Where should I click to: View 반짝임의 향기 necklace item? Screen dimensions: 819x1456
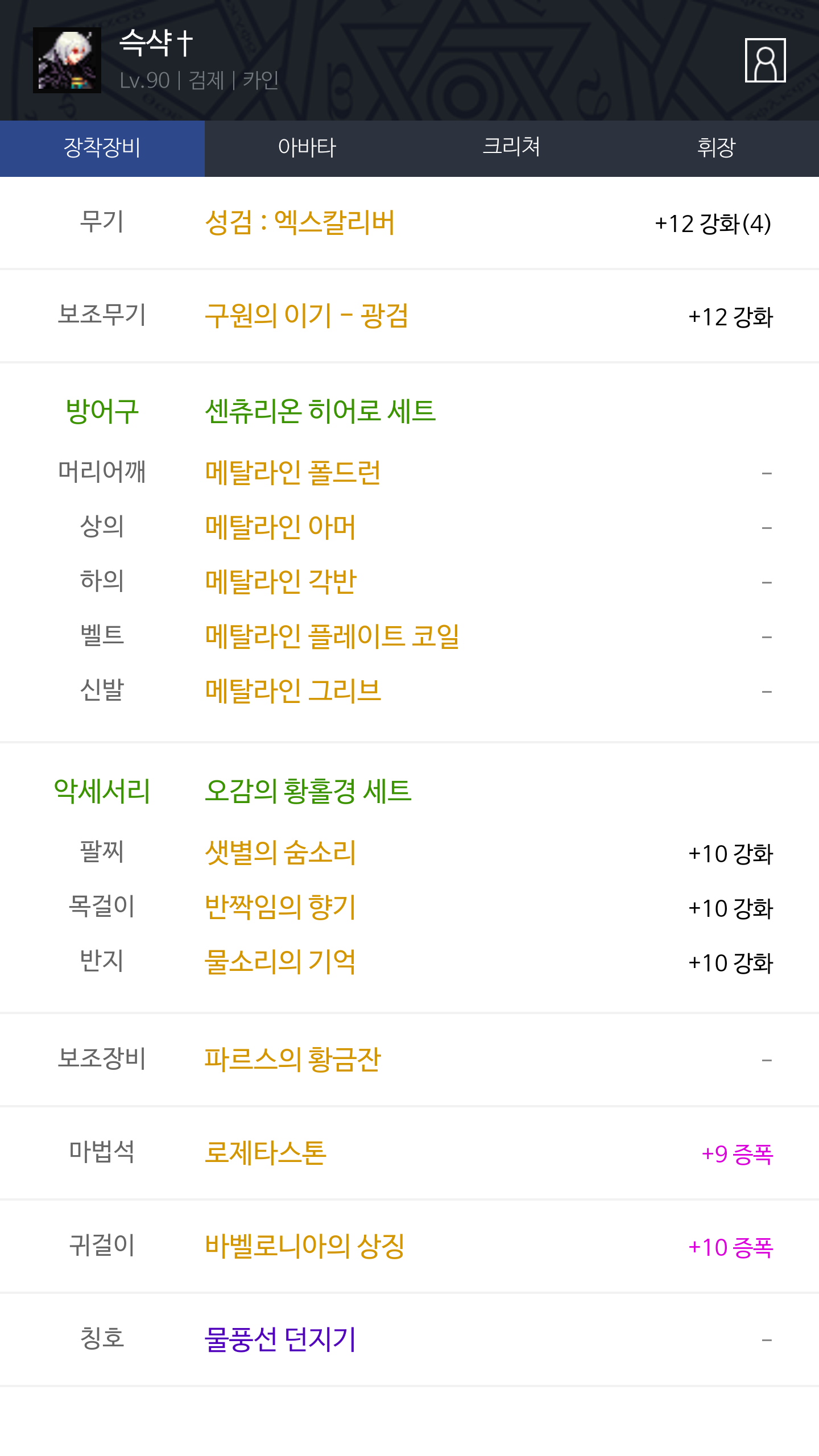click(280, 907)
